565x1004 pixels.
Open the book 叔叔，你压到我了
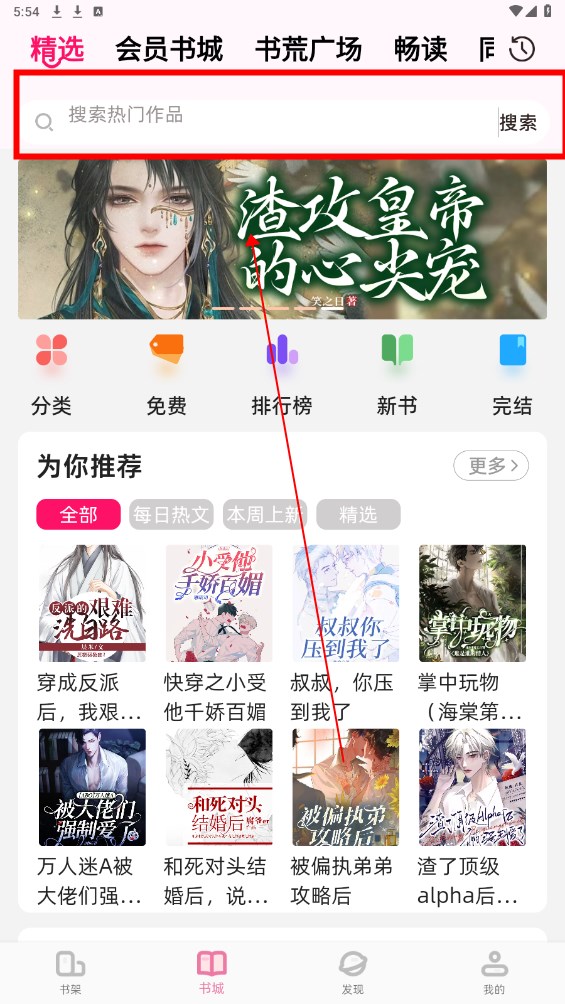click(345, 633)
